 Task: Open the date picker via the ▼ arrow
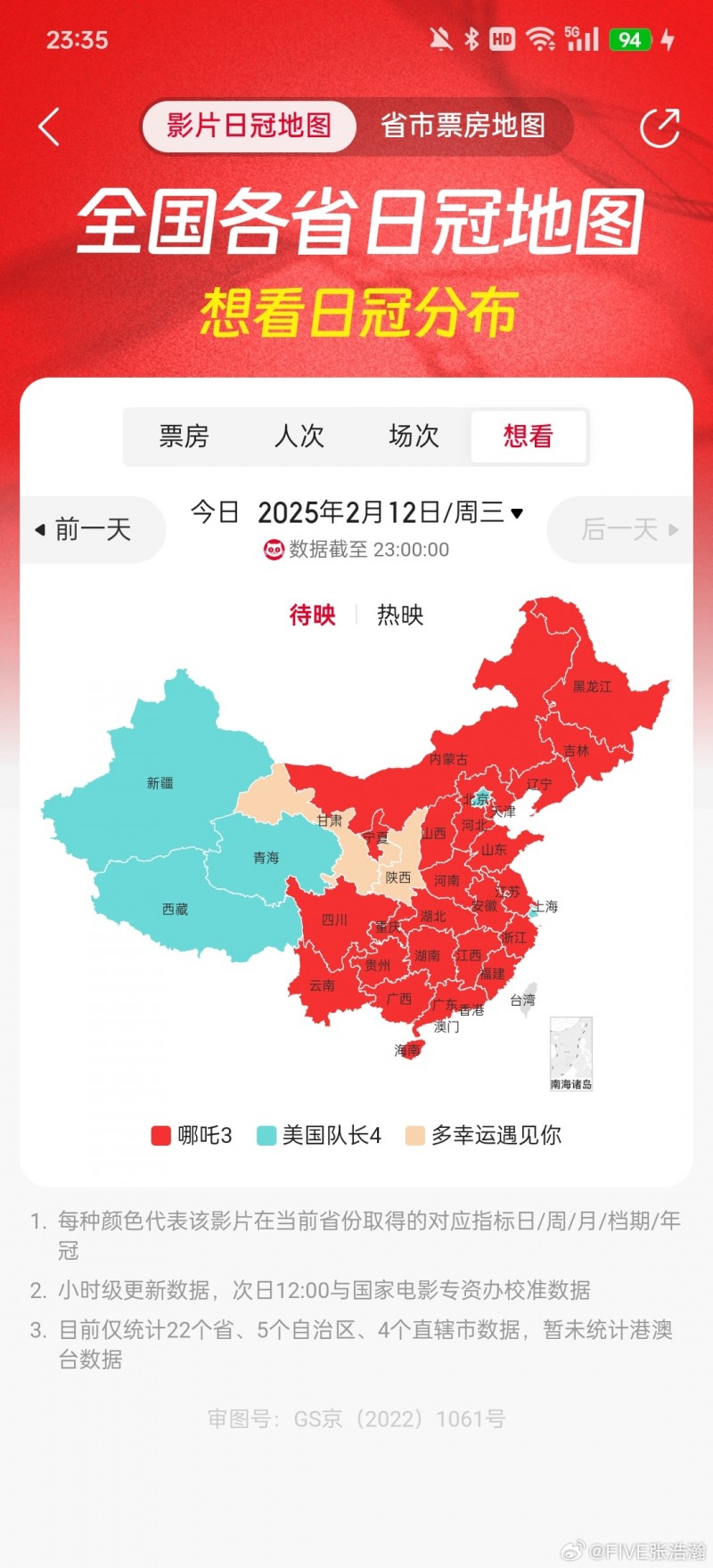(519, 511)
